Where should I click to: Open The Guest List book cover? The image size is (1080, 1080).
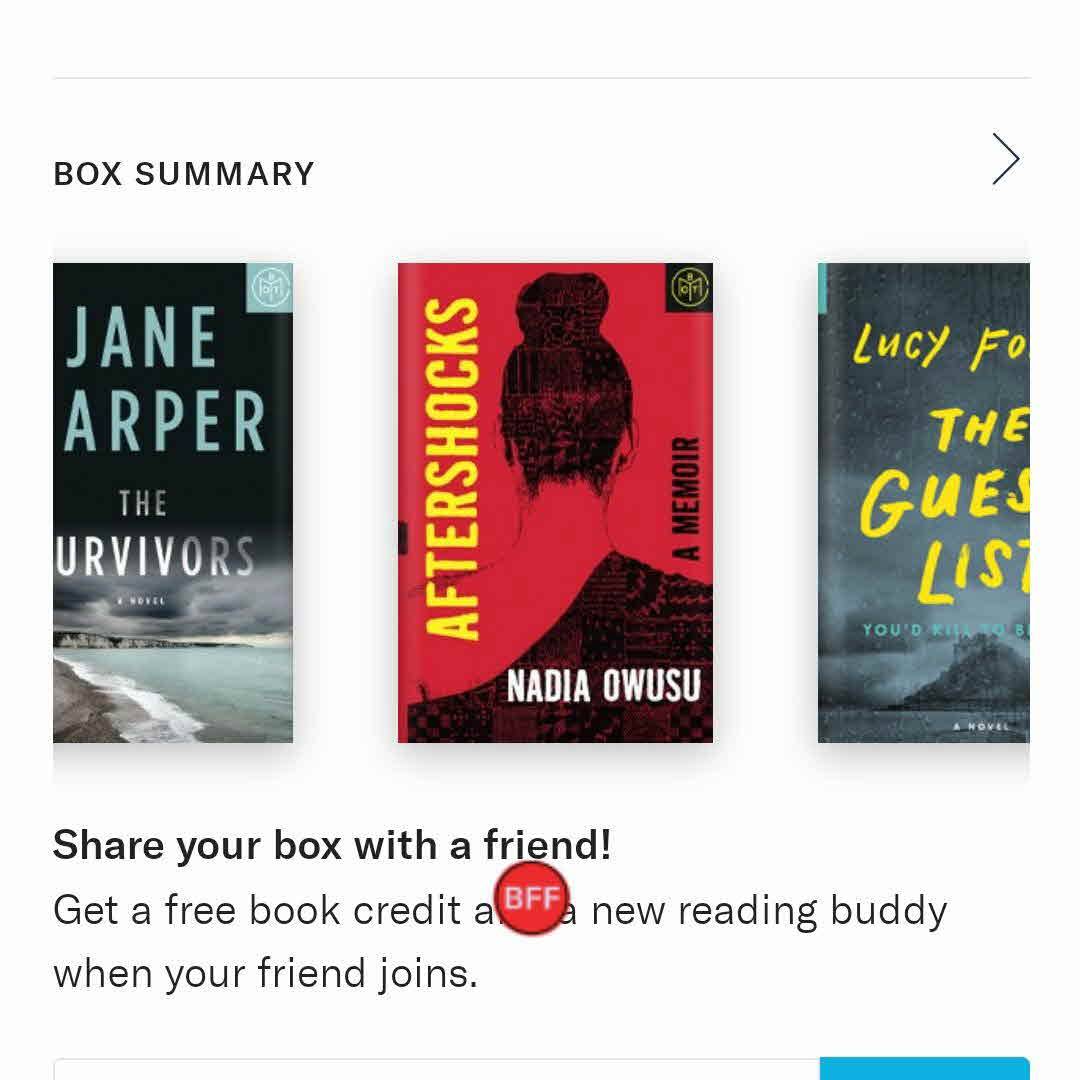923,502
